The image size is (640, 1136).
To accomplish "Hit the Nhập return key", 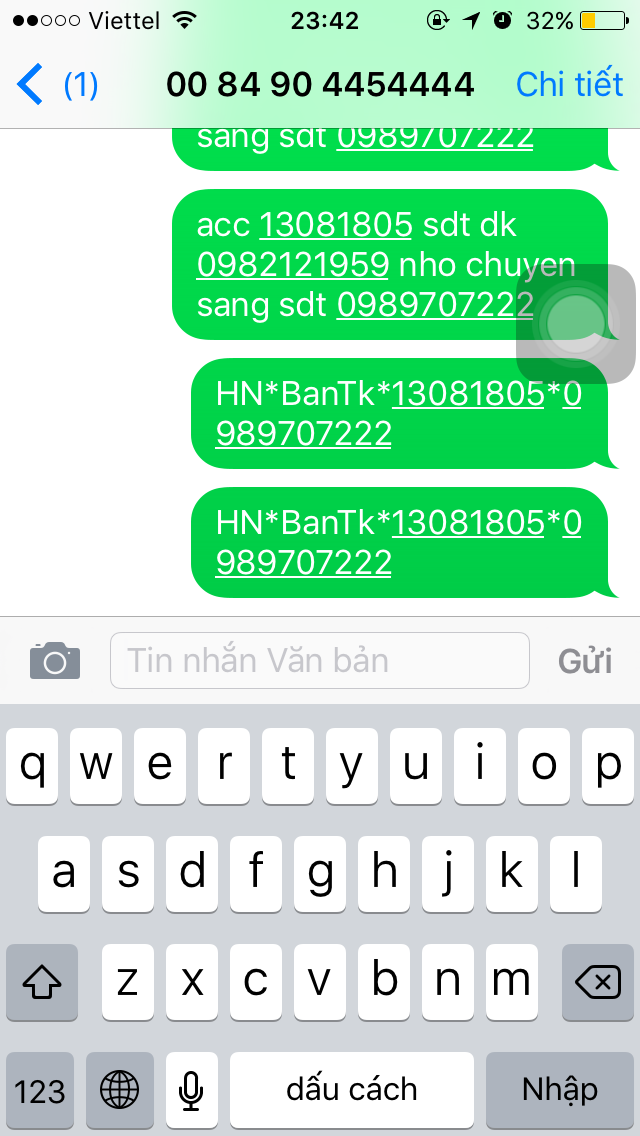I will coord(560,1089).
